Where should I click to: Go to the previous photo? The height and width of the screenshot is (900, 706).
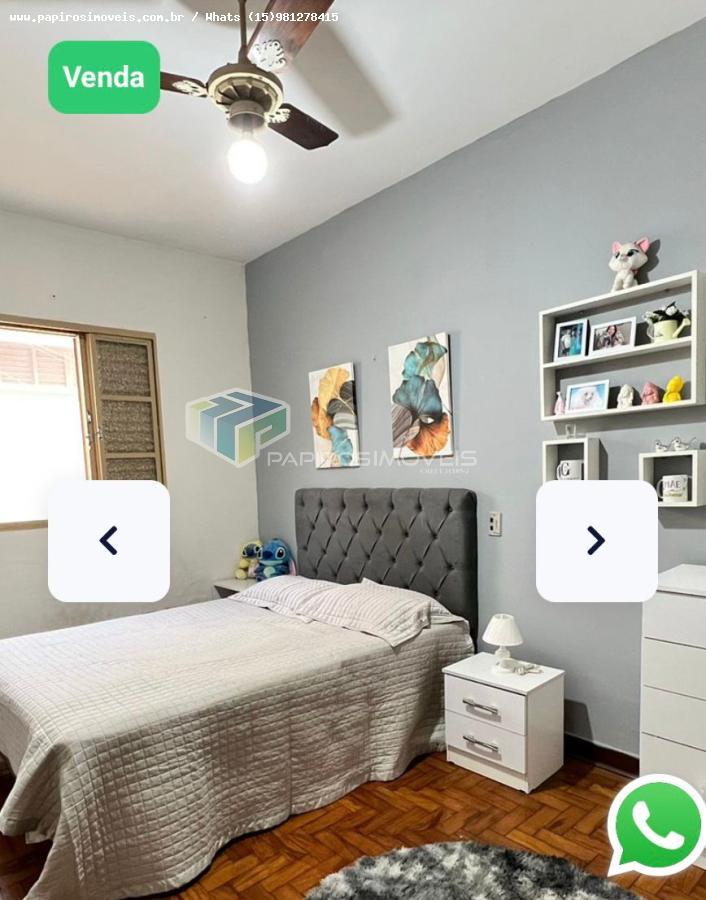(x=109, y=541)
